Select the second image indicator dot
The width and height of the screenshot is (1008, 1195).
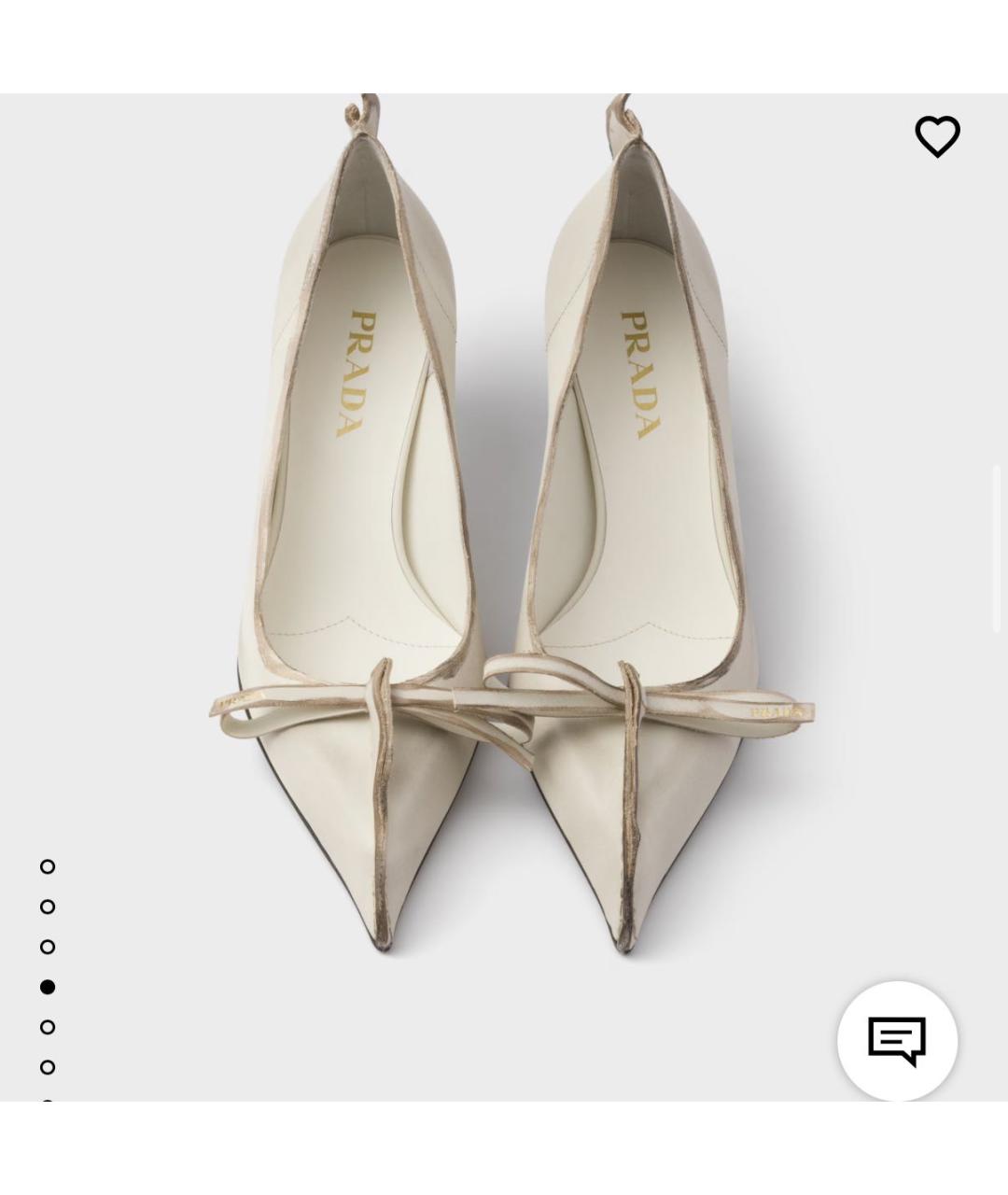point(48,907)
